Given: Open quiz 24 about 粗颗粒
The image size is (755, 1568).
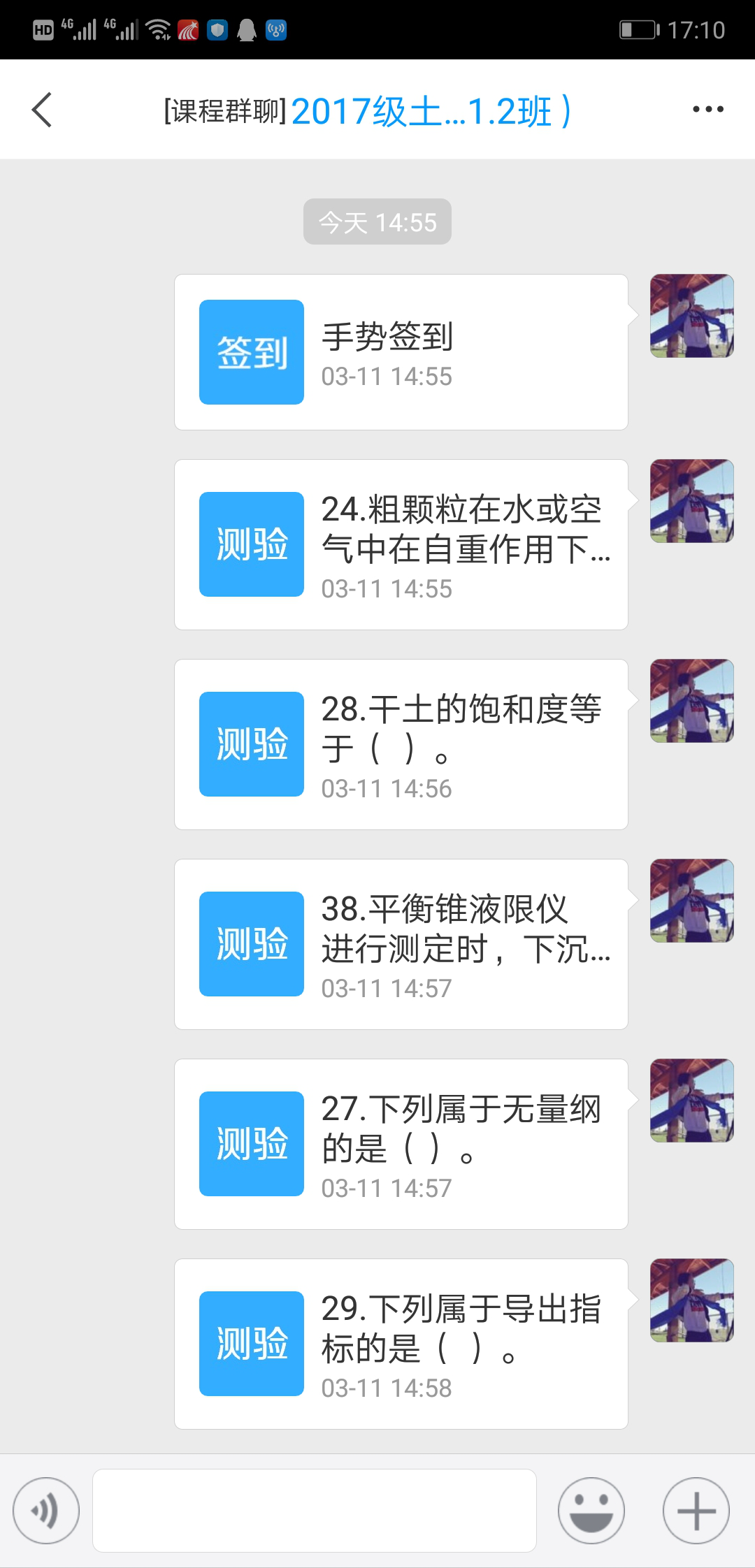Looking at the screenshot, I should (x=401, y=544).
